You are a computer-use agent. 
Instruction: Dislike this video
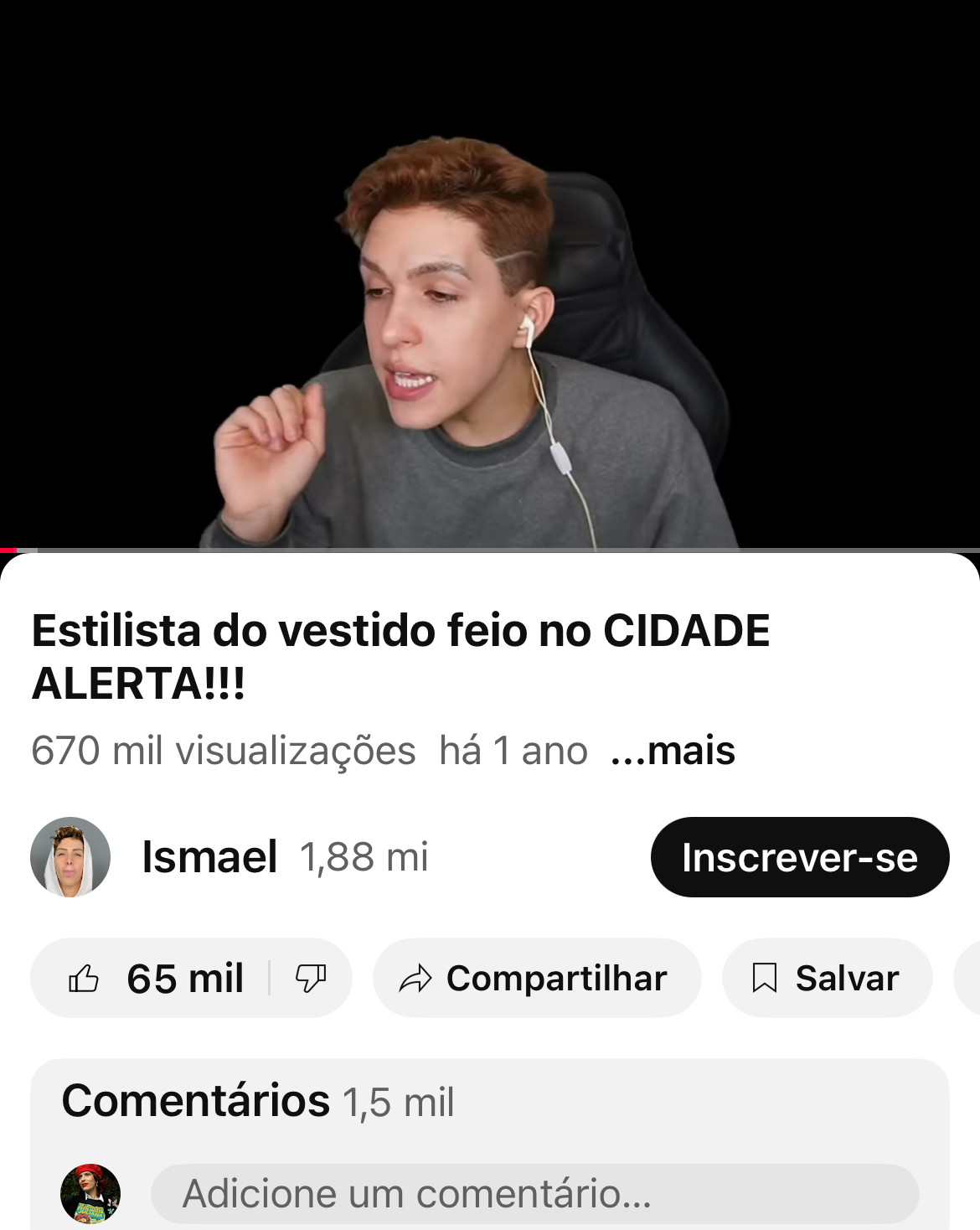pyautogui.click(x=311, y=978)
